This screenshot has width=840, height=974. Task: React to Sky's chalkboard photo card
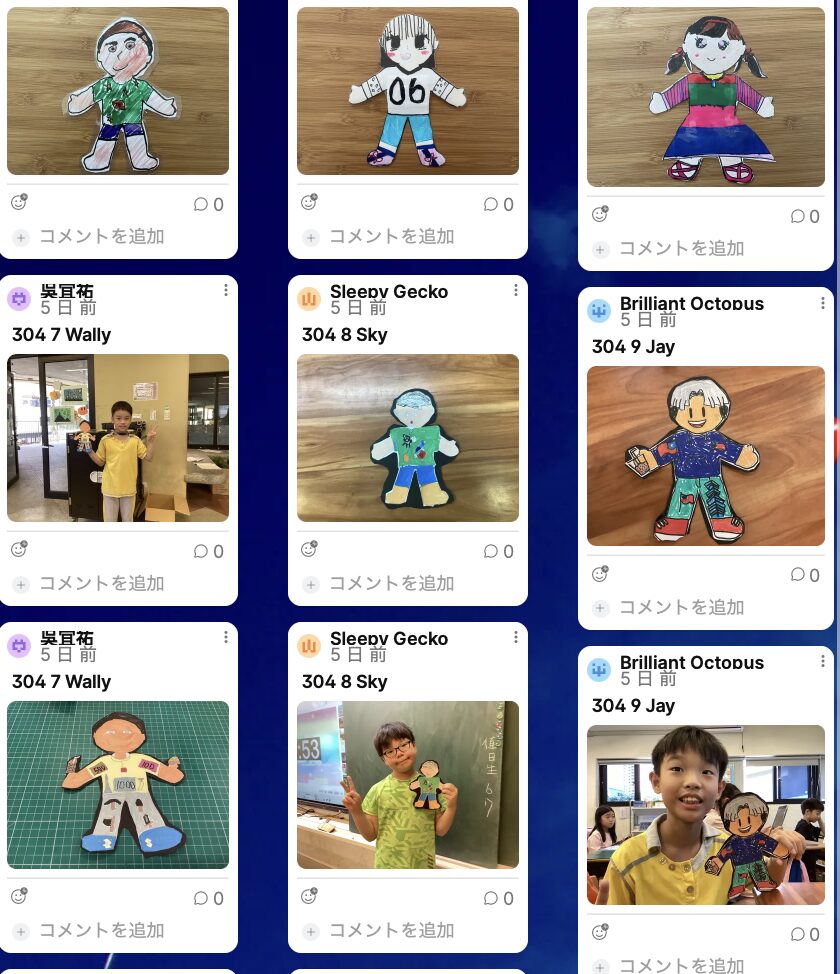click(x=309, y=897)
